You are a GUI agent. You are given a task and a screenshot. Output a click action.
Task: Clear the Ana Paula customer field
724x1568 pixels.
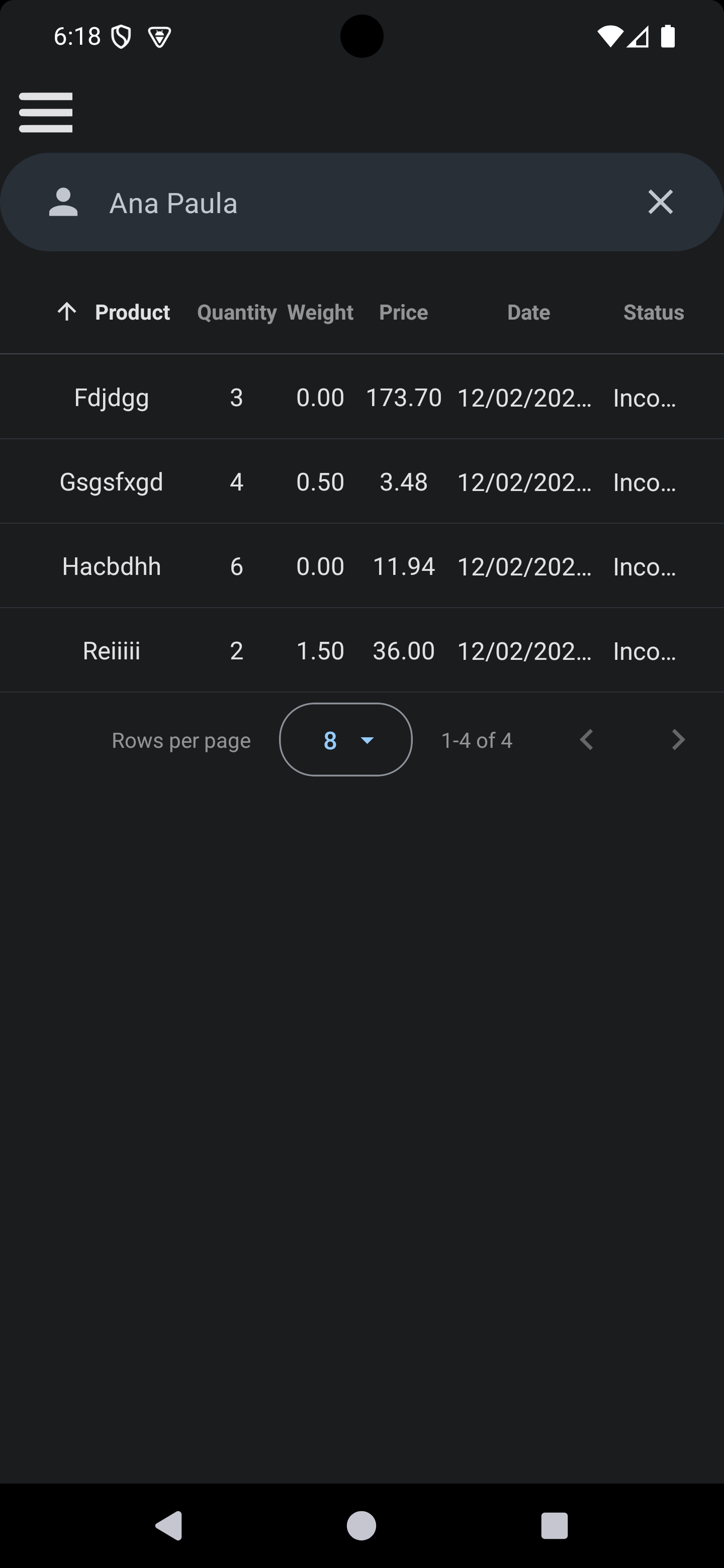pos(660,202)
